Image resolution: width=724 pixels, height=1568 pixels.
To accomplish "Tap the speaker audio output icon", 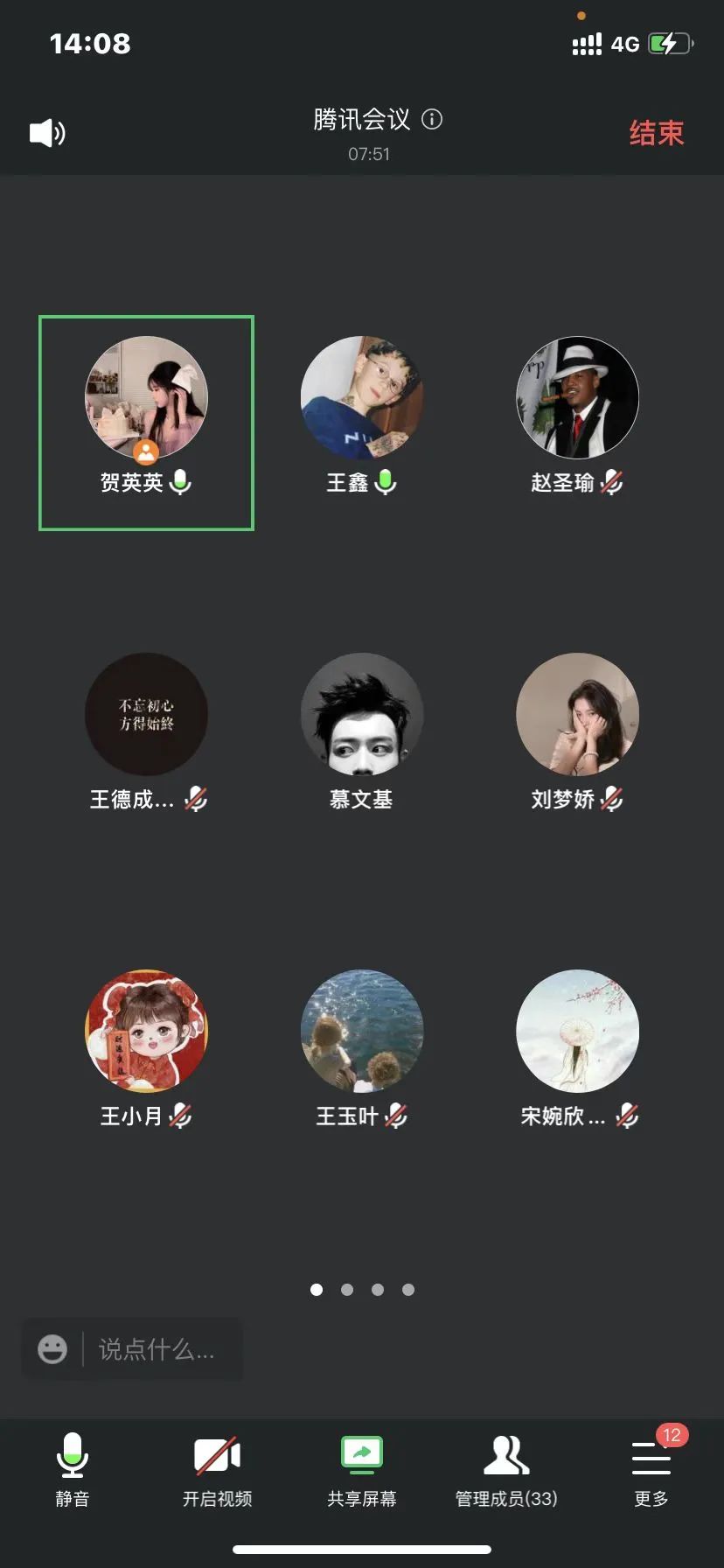I will (47, 133).
